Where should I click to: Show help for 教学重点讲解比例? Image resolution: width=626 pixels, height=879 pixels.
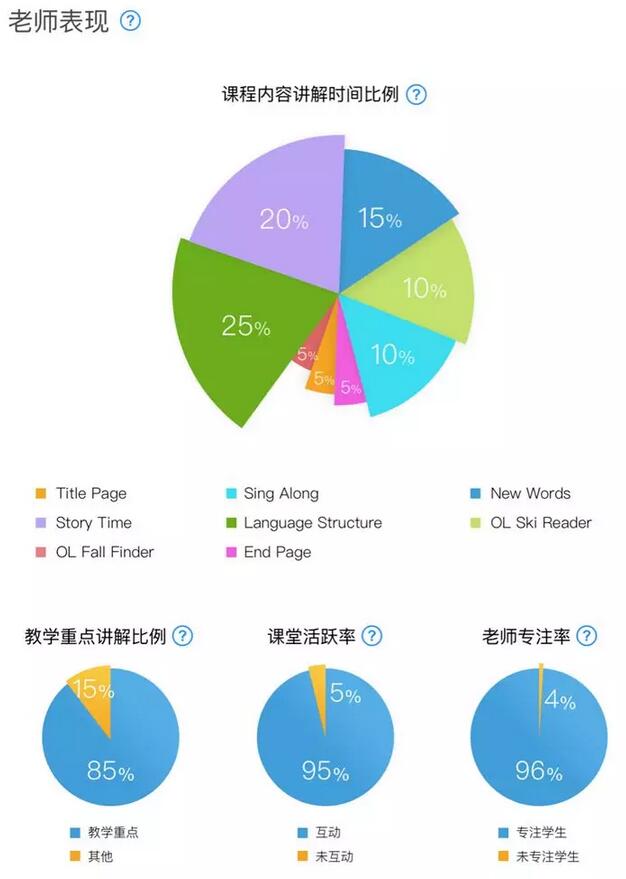[182, 636]
